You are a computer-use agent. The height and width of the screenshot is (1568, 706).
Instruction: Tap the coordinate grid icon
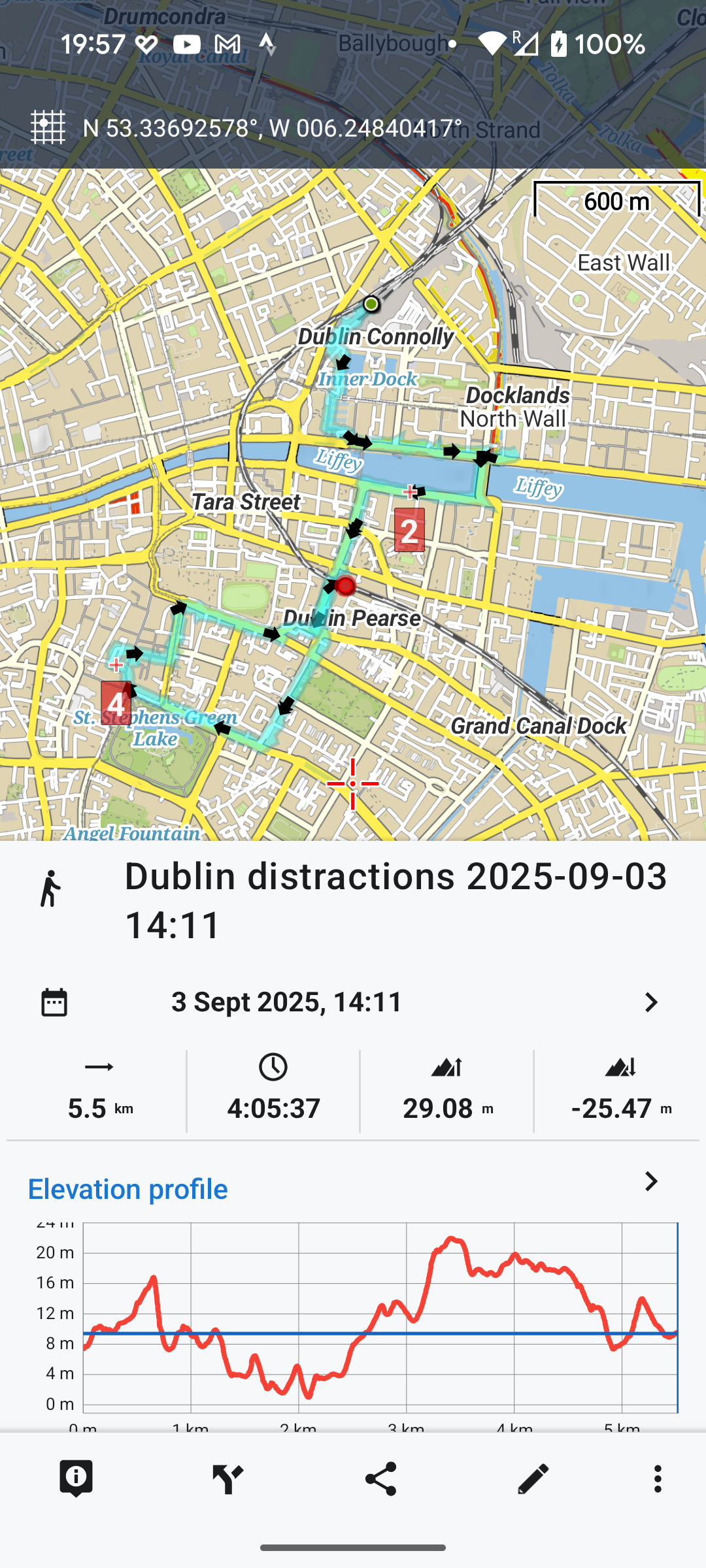point(48,127)
